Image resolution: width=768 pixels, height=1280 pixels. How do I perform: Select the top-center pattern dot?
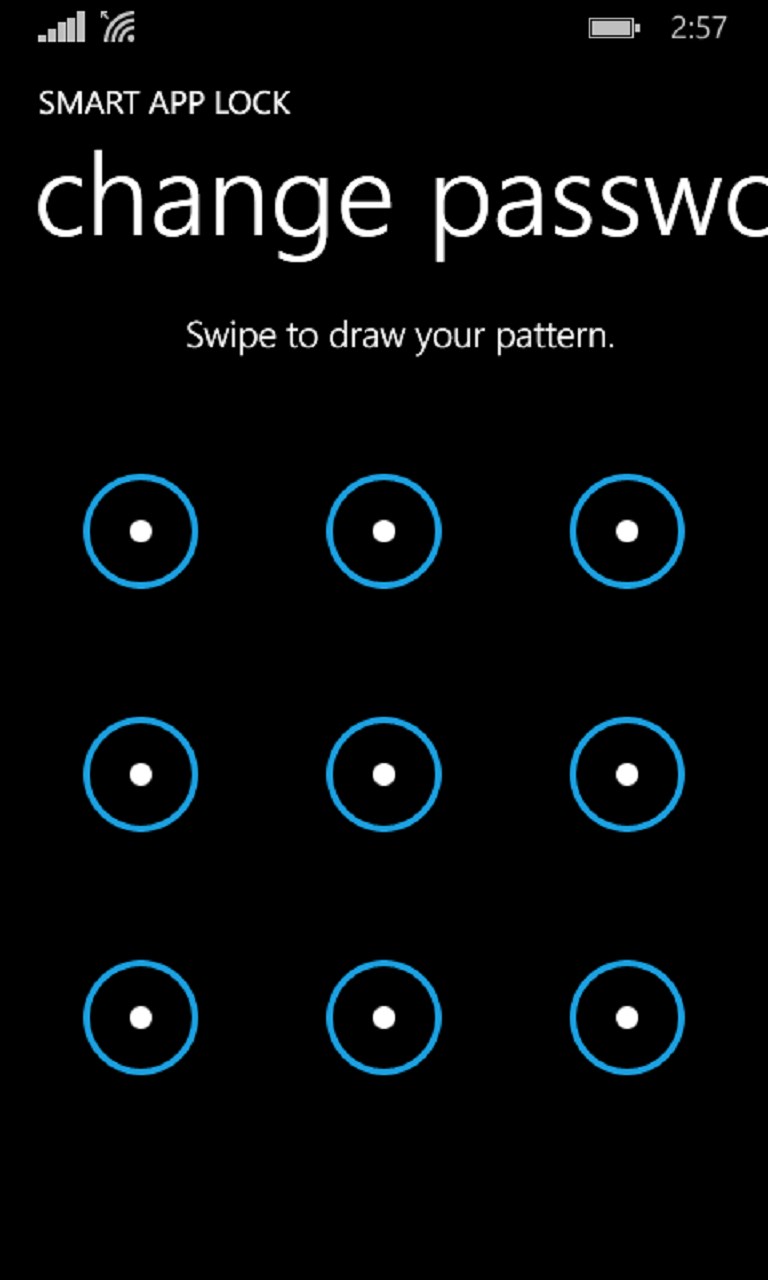[x=384, y=531]
